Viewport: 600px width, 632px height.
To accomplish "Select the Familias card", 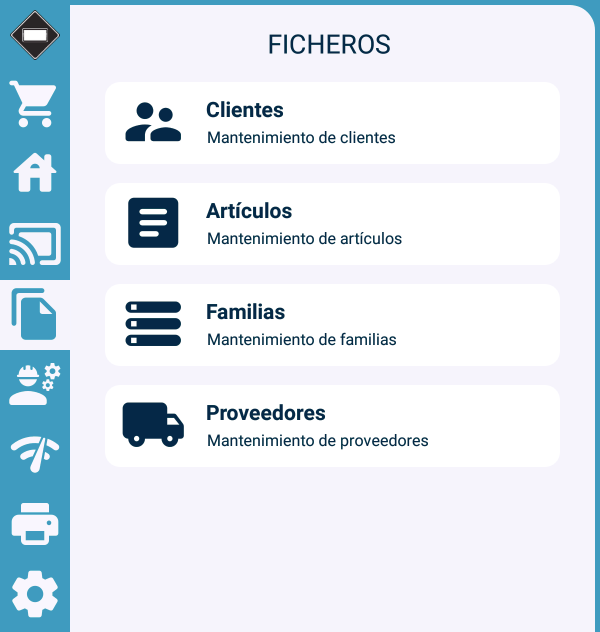I will tap(332, 325).
